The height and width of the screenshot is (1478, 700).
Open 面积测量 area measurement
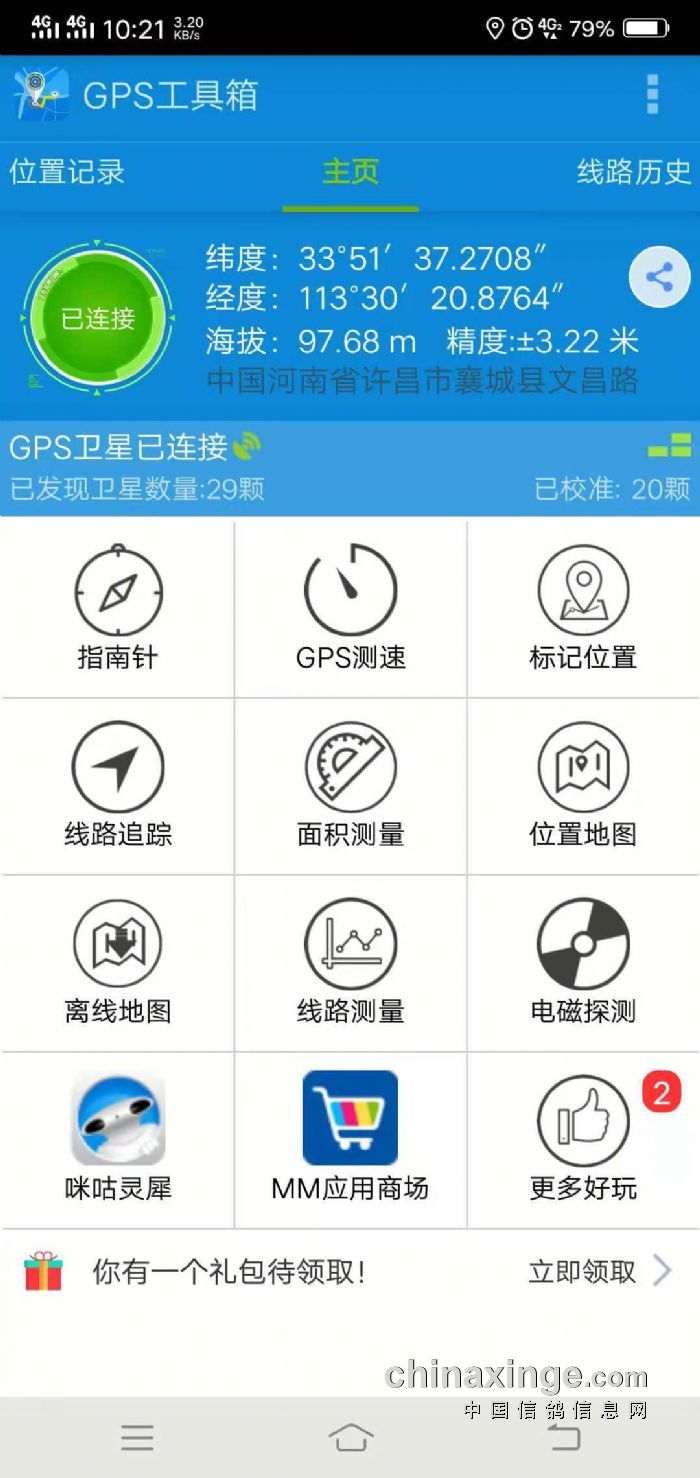[x=350, y=785]
